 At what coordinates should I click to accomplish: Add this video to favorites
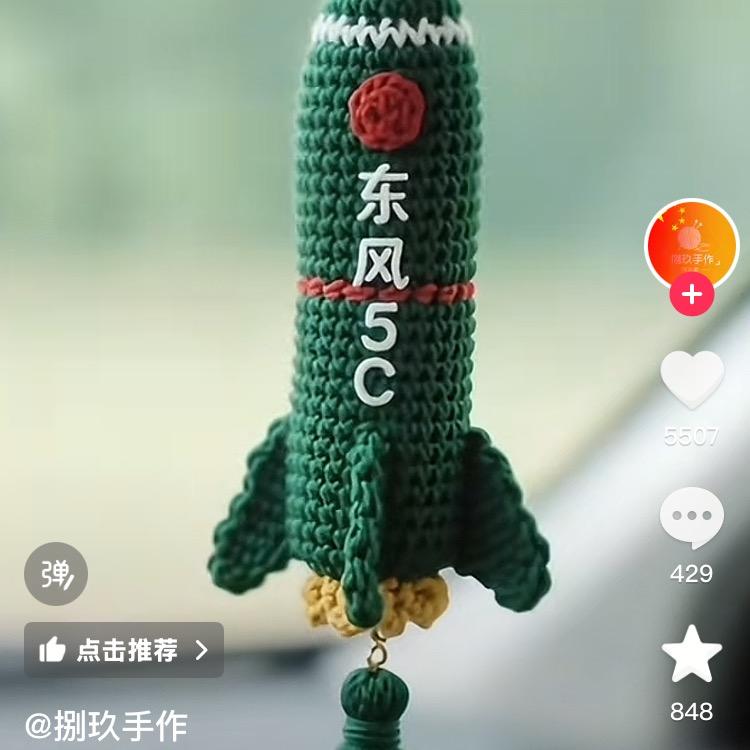(x=692, y=656)
